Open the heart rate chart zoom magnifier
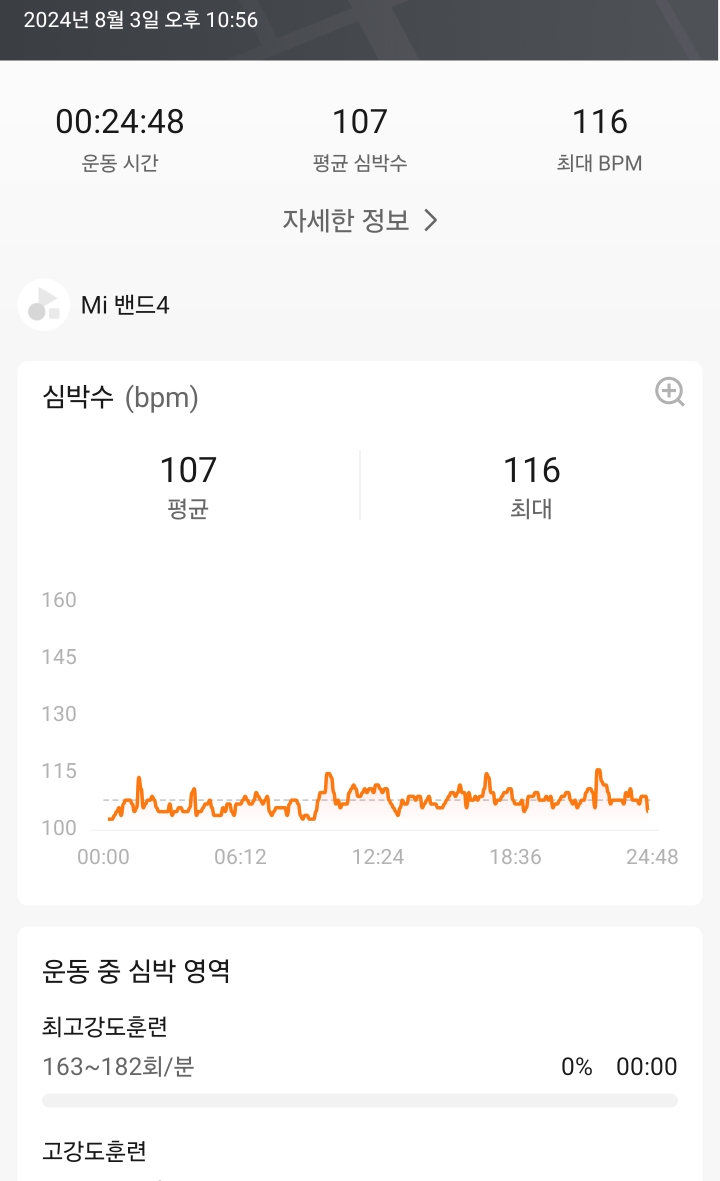720x1181 pixels. pos(668,393)
